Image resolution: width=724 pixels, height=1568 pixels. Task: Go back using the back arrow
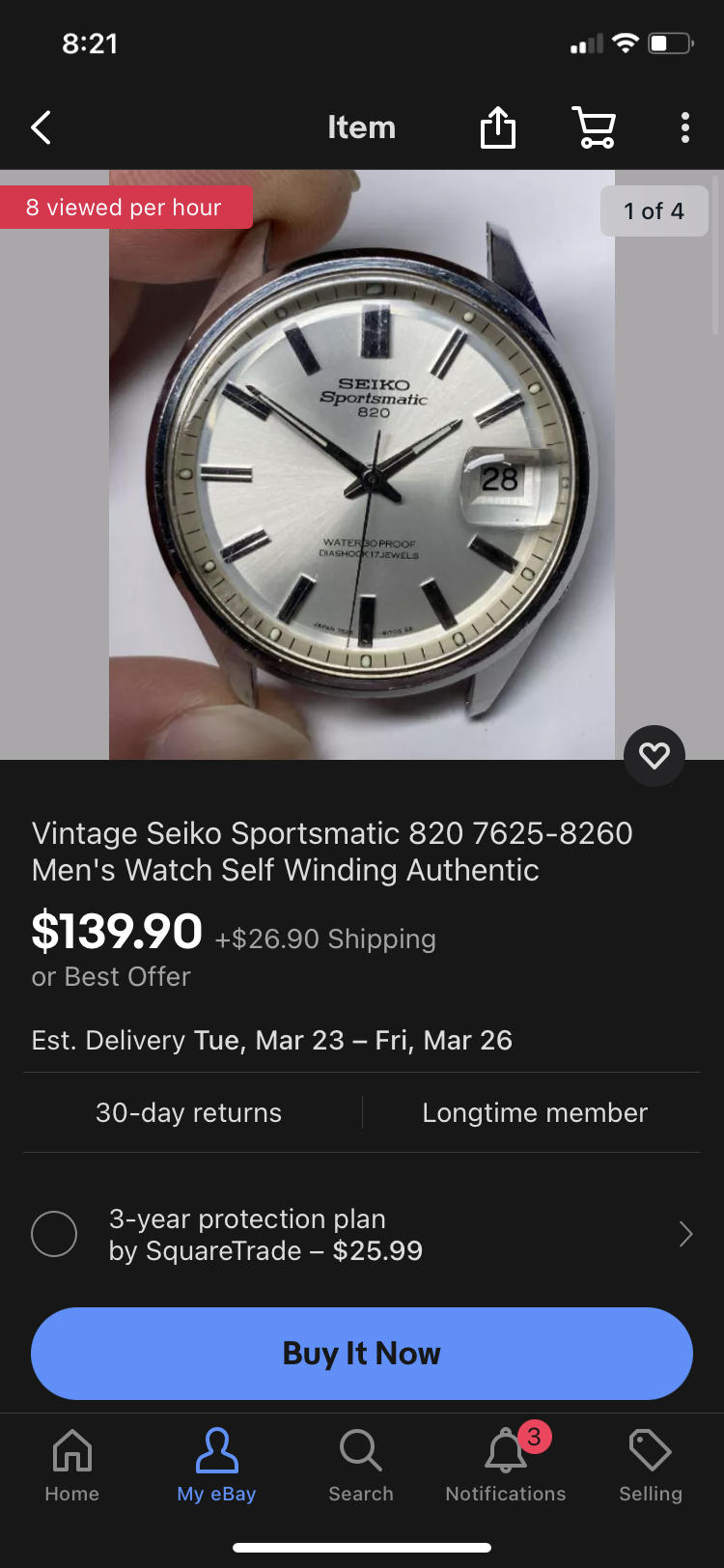coord(41,127)
